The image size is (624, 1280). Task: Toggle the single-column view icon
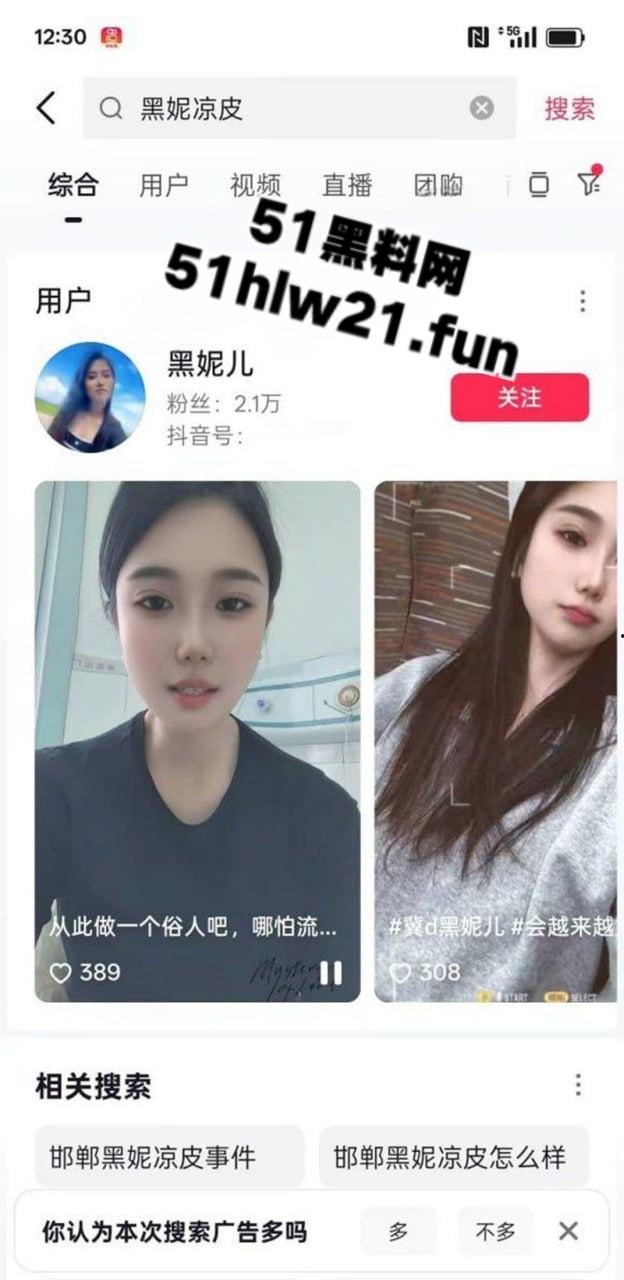(539, 184)
